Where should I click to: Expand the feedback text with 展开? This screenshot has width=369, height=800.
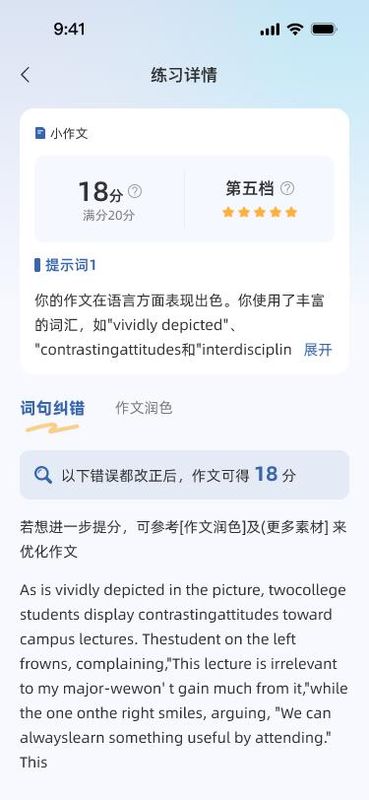(317, 350)
